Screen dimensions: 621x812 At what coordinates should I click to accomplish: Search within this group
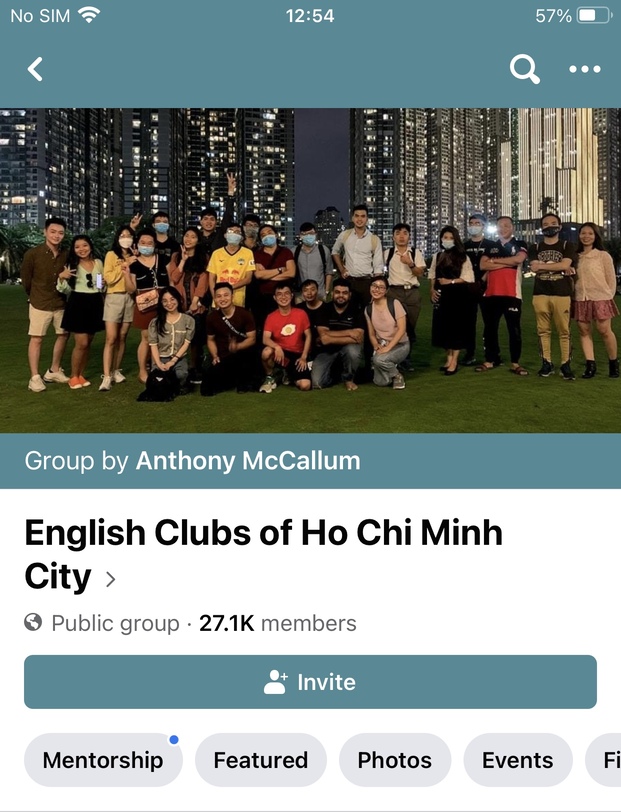coord(524,69)
